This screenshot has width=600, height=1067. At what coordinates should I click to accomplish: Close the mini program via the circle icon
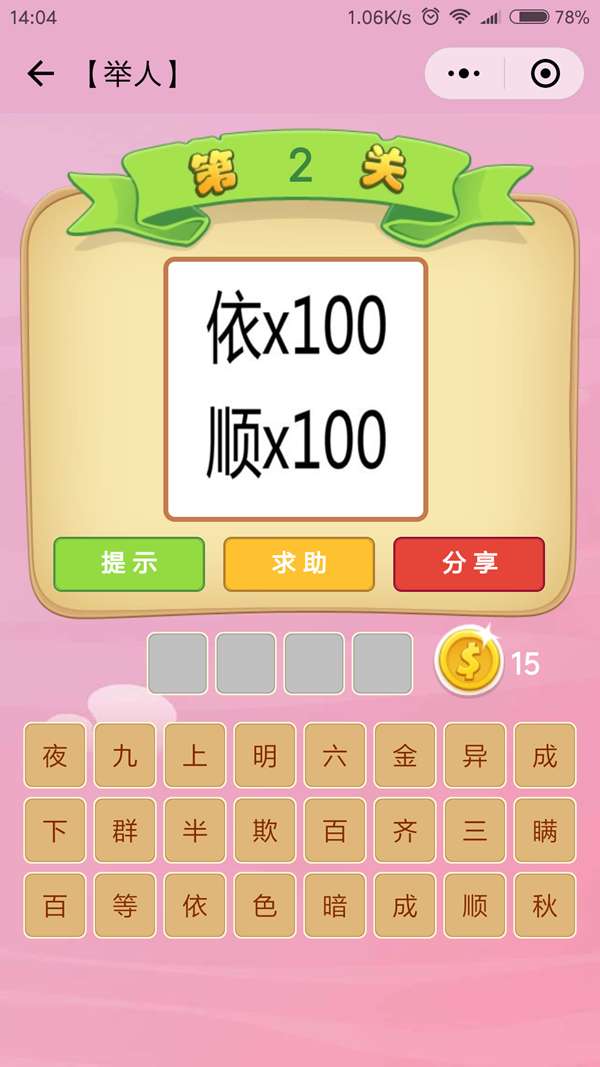tap(545, 74)
